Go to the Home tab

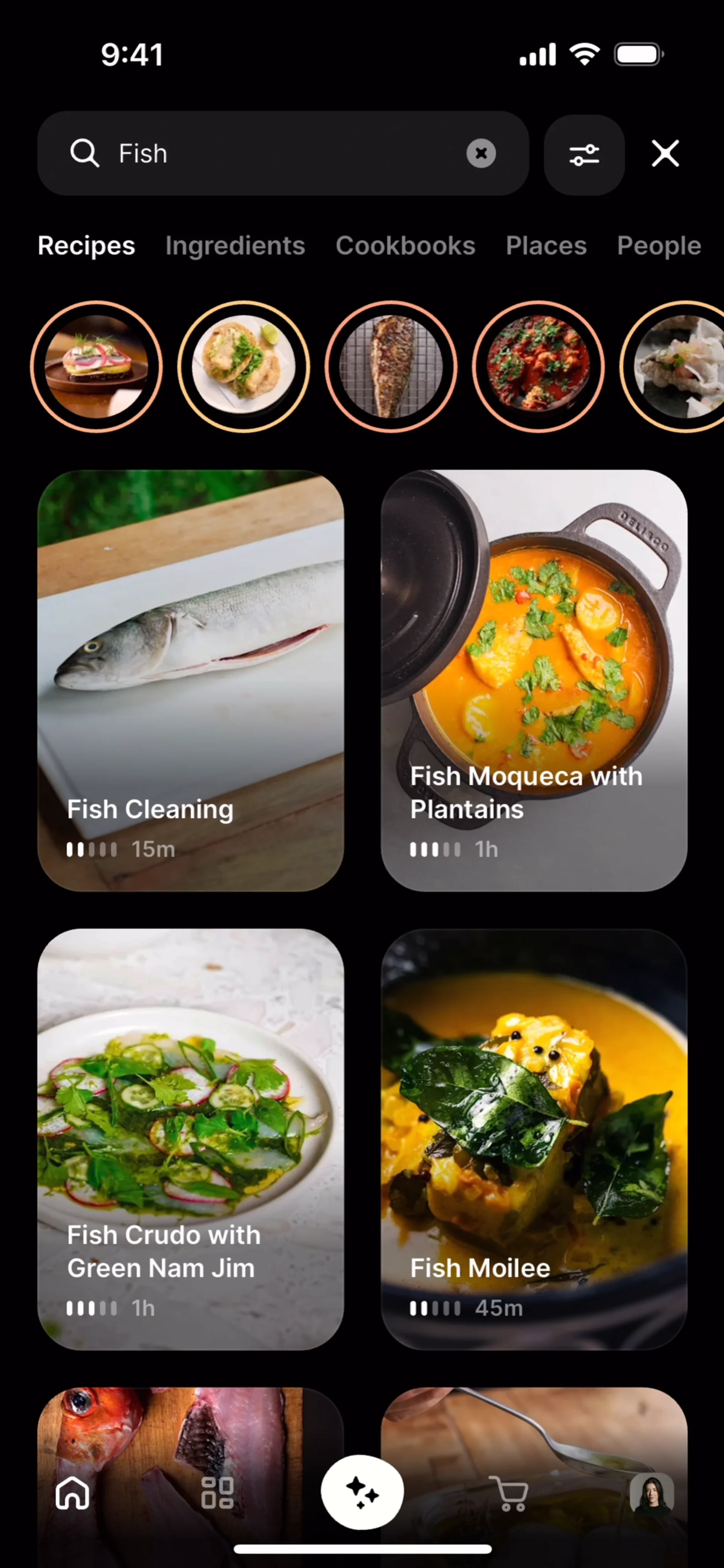click(x=72, y=1493)
